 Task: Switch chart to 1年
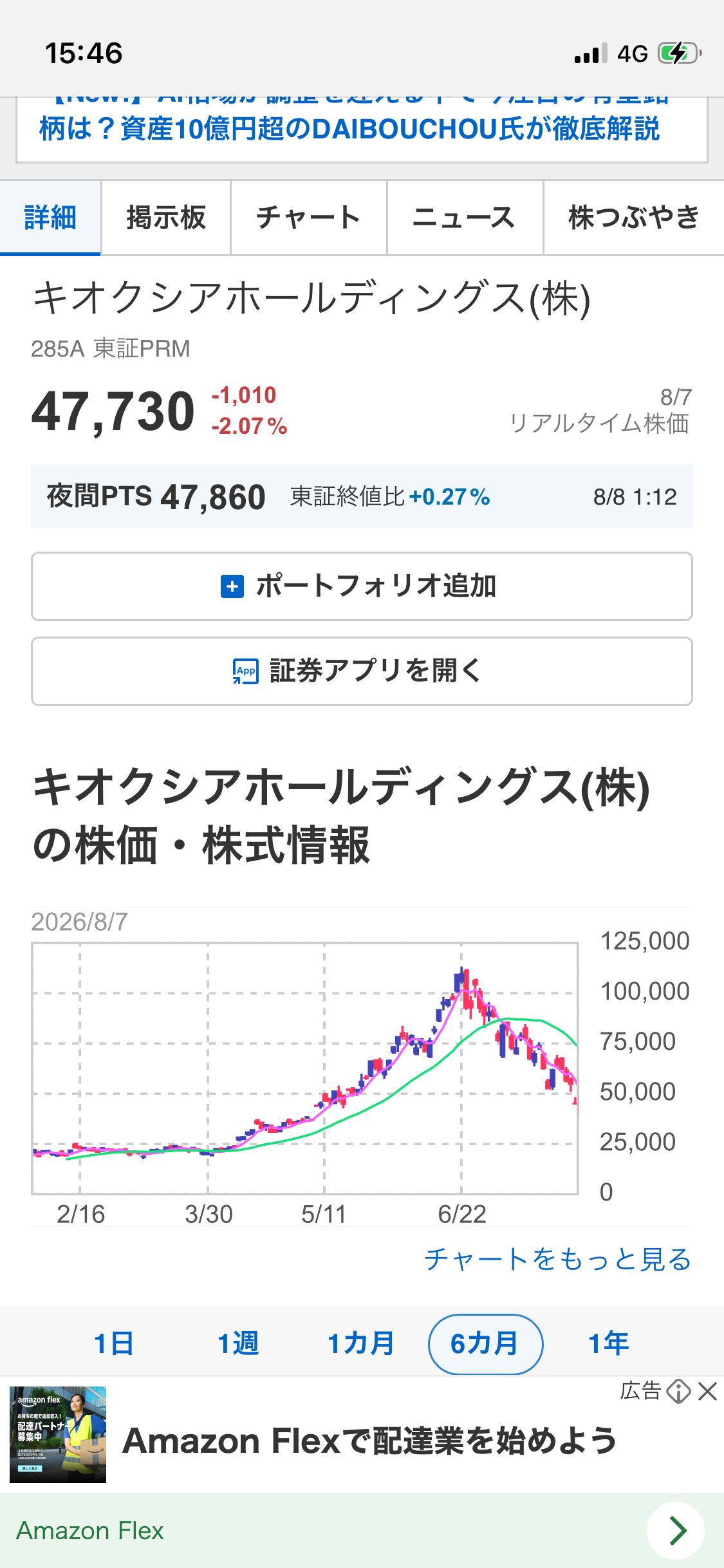tap(609, 1344)
